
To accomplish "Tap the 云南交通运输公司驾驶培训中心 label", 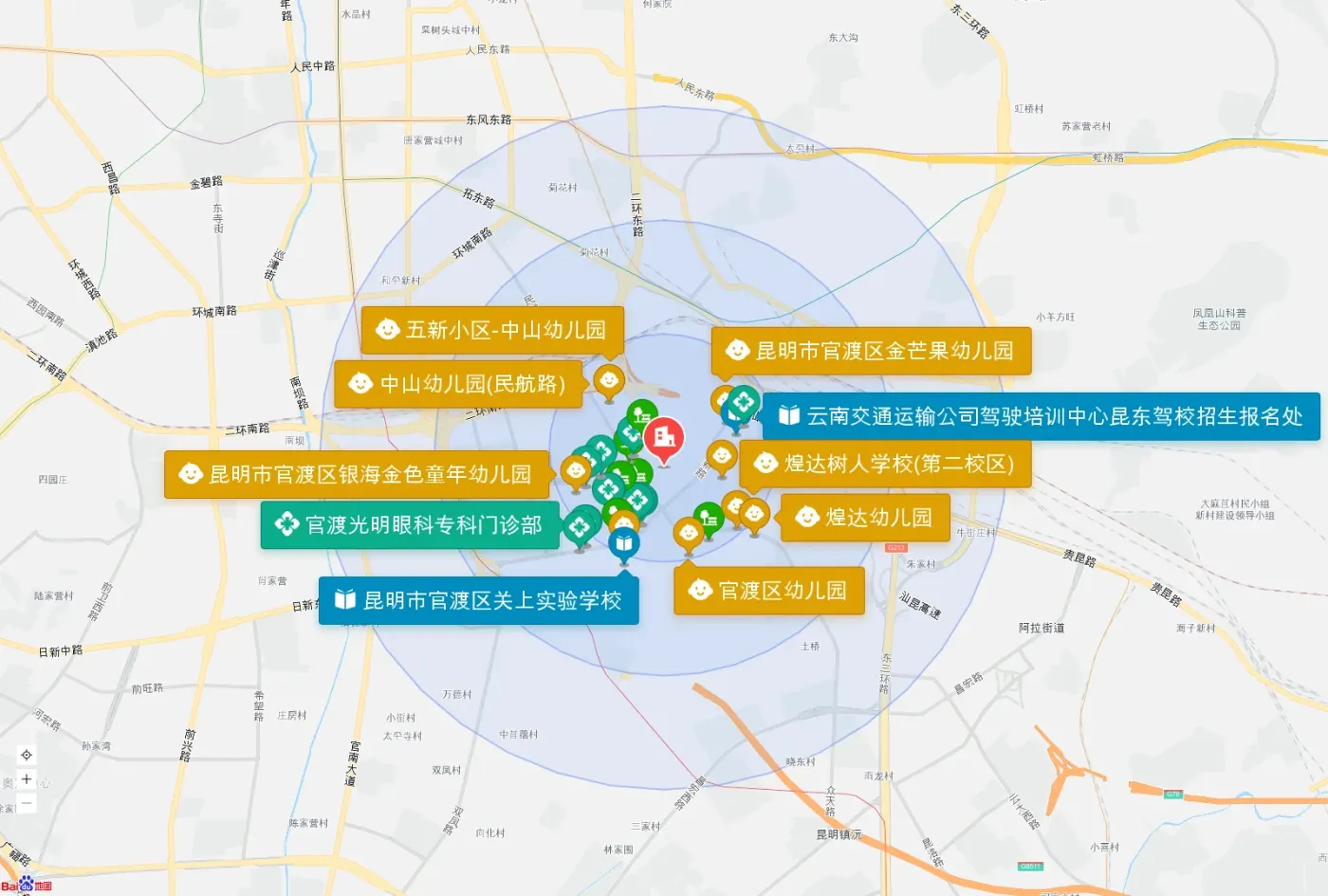I will coord(1041,416).
